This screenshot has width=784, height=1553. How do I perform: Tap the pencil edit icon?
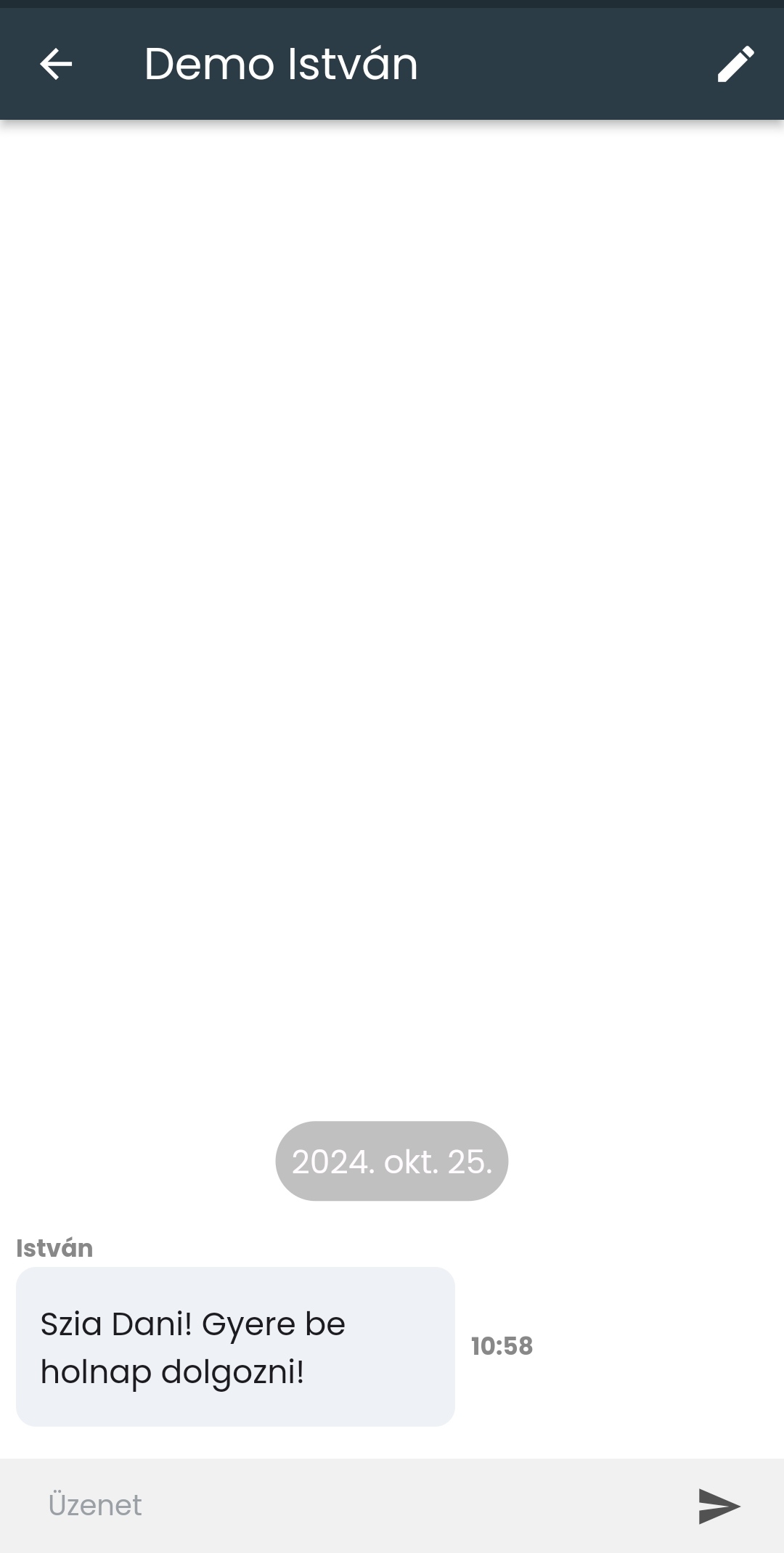tap(735, 64)
